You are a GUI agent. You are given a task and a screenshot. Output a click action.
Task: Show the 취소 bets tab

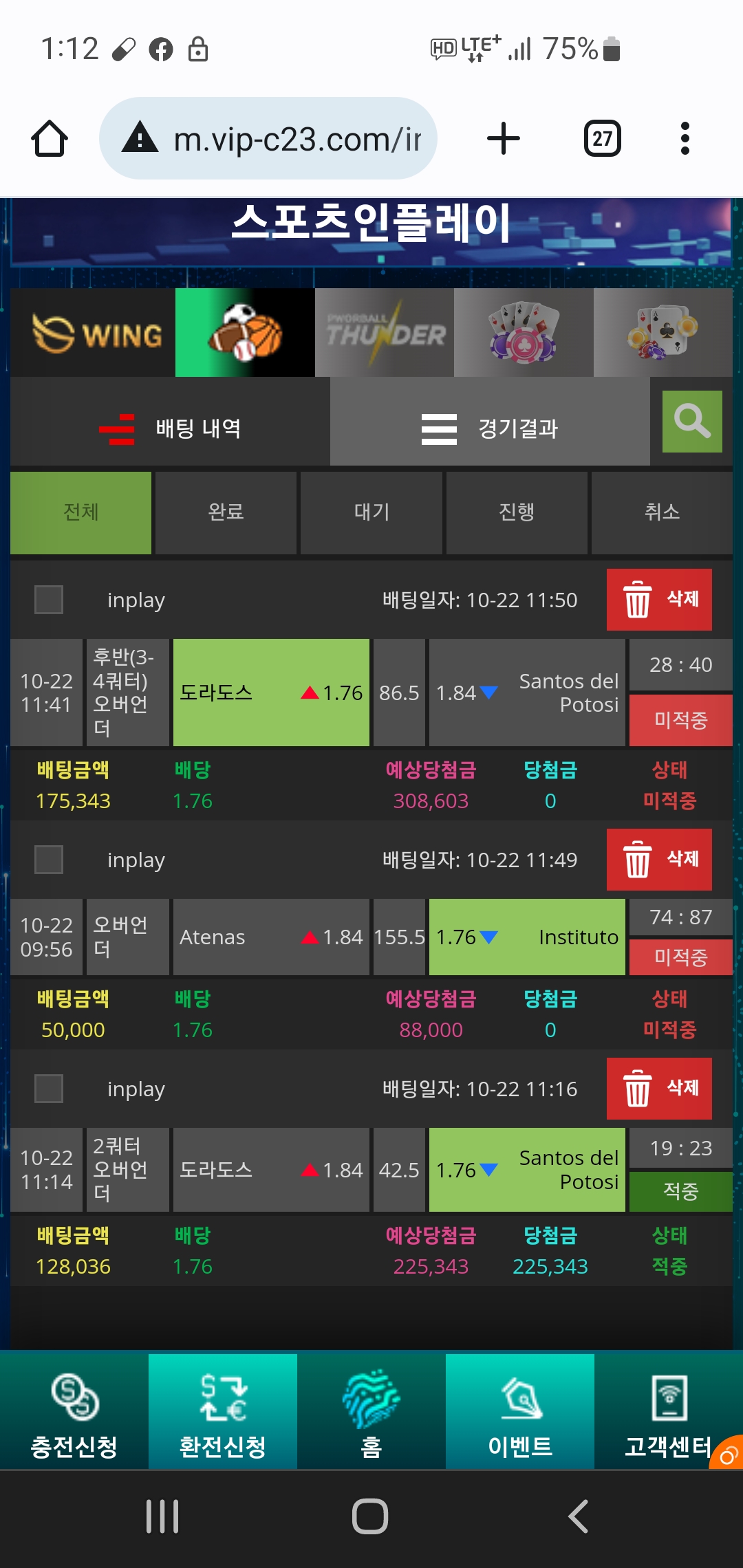pos(662,512)
